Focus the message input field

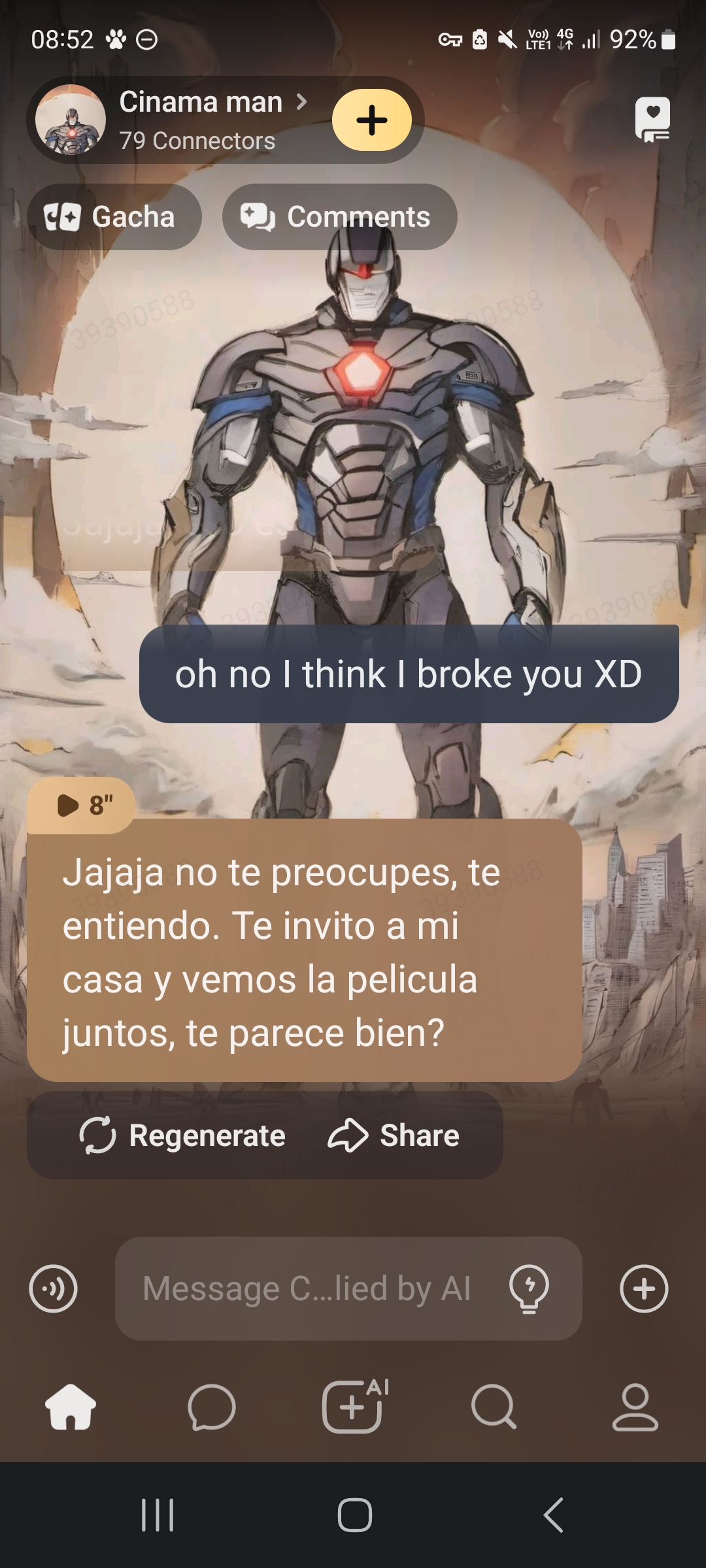click(307, 1288)
